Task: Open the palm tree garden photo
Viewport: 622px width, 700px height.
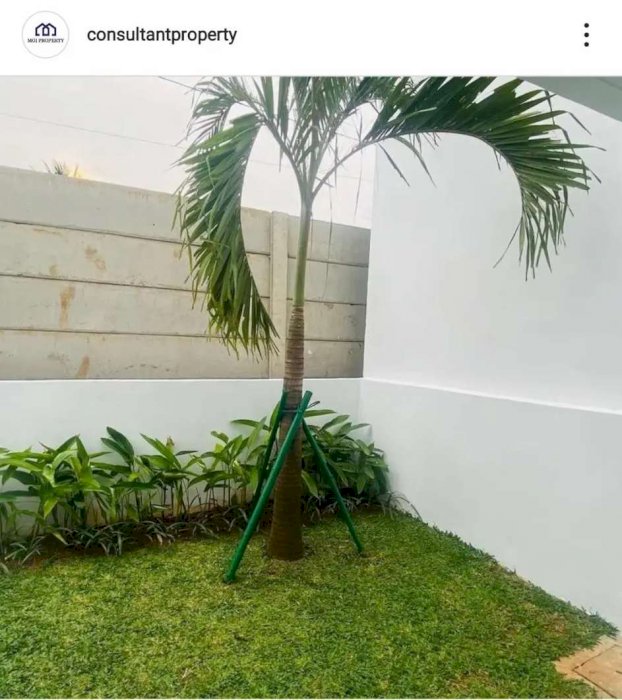Action: point(311,388)
